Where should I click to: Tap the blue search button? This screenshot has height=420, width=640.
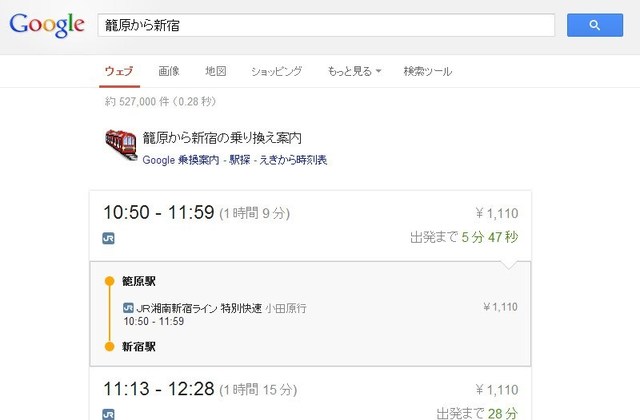[x=595, y=25]
